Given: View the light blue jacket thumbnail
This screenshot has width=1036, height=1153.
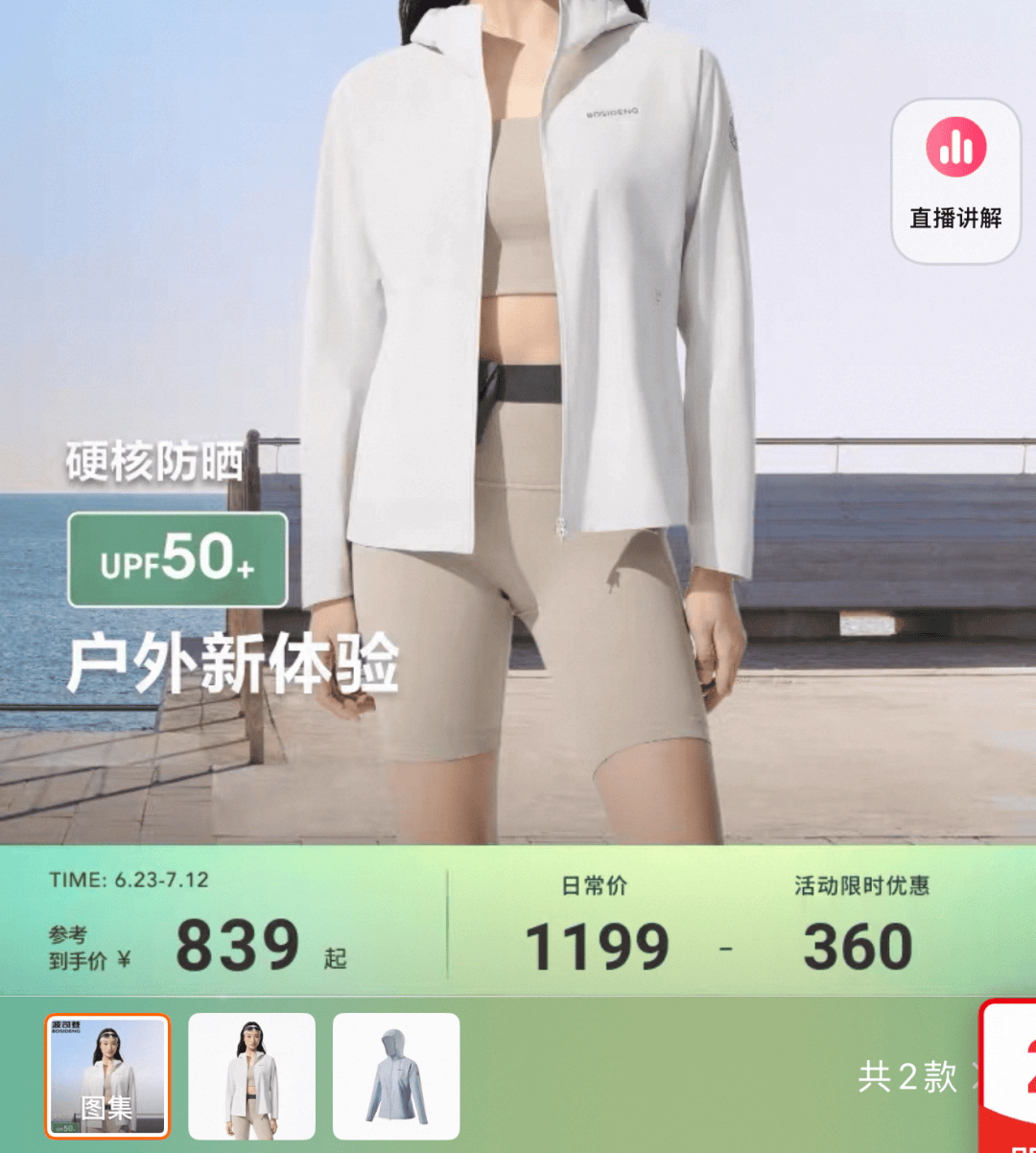Looking at the screenshot, I should (395, 1075).
